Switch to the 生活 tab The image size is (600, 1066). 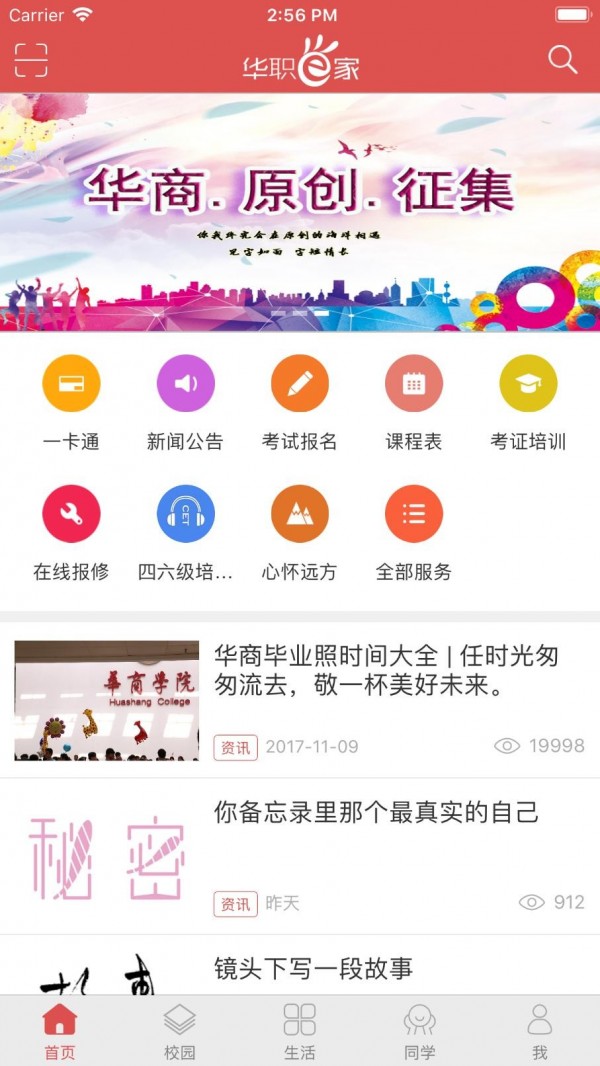point(299,1031)
